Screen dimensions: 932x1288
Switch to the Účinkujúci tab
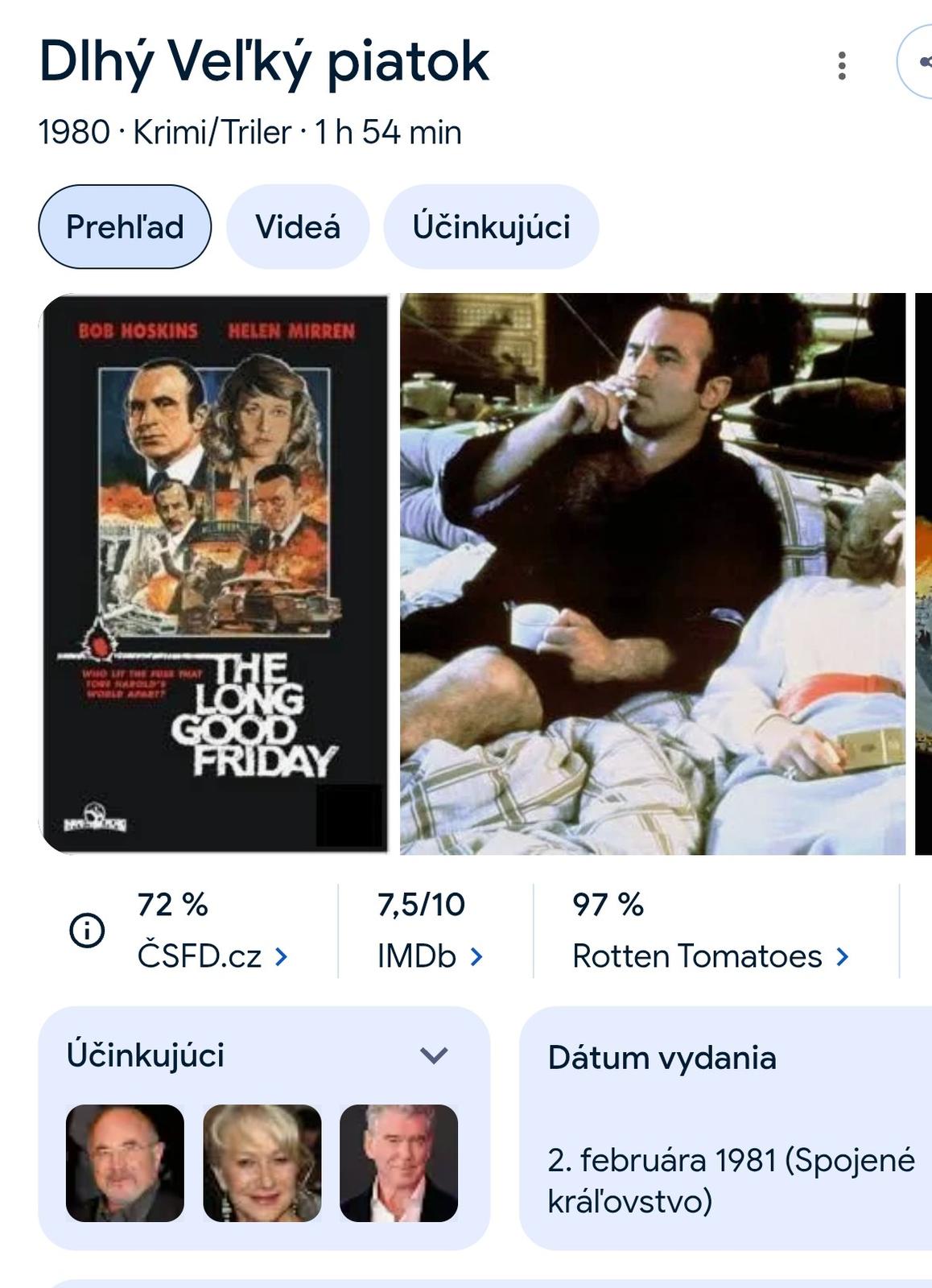coord(491,227)
